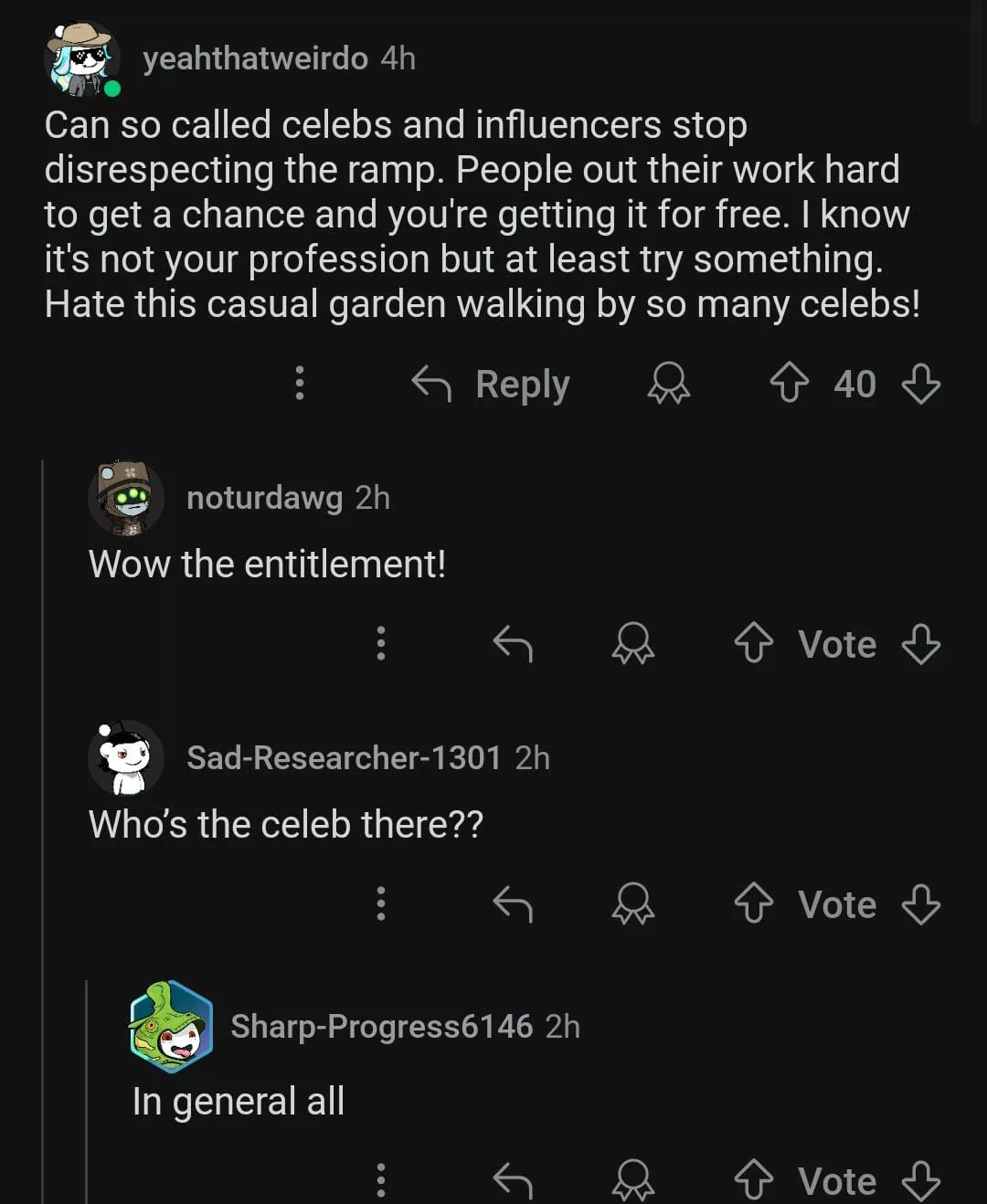
Task: Upvote Sad-Researcher-1301's comment
Action: pos(753,904)
